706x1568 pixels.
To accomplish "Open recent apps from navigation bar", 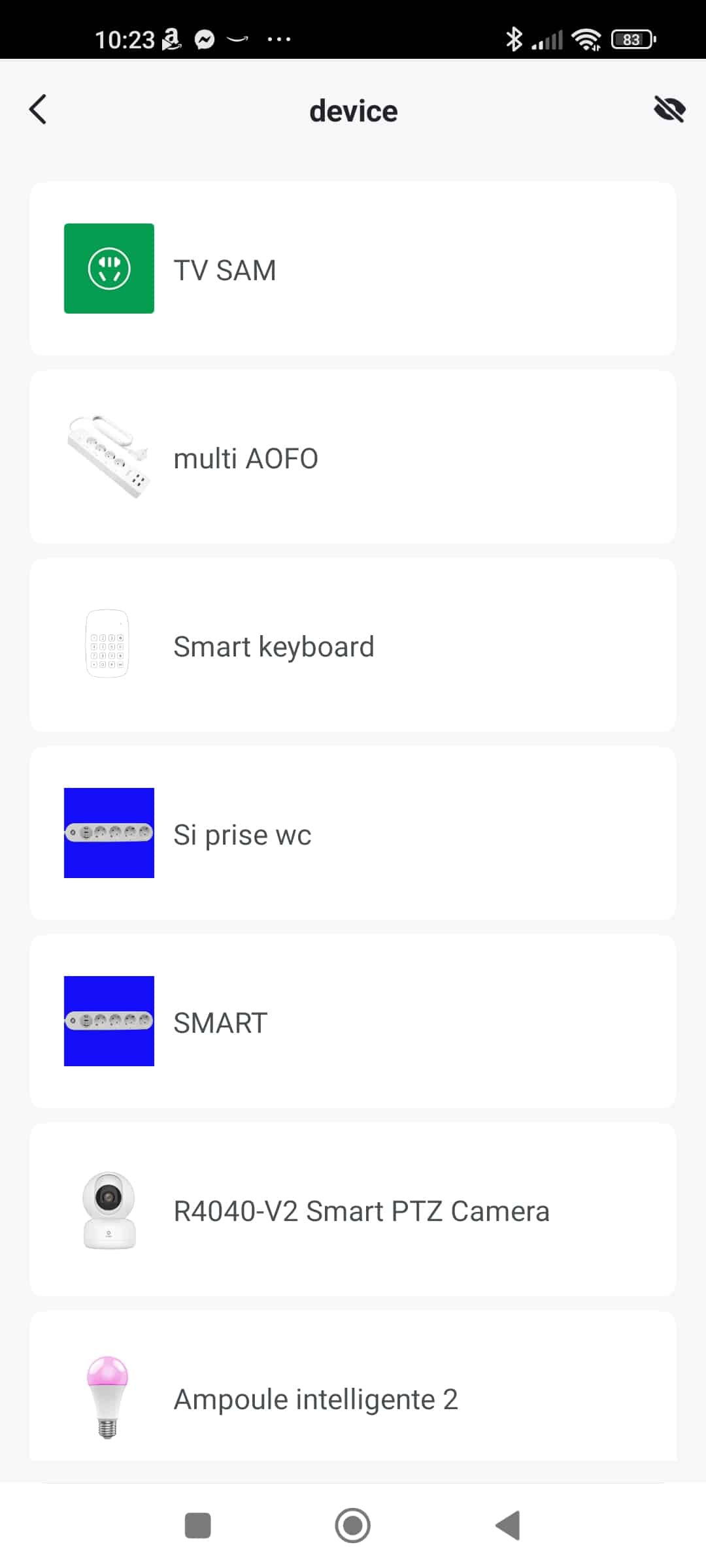I will pyautogui.click(x=197, y=1526).
